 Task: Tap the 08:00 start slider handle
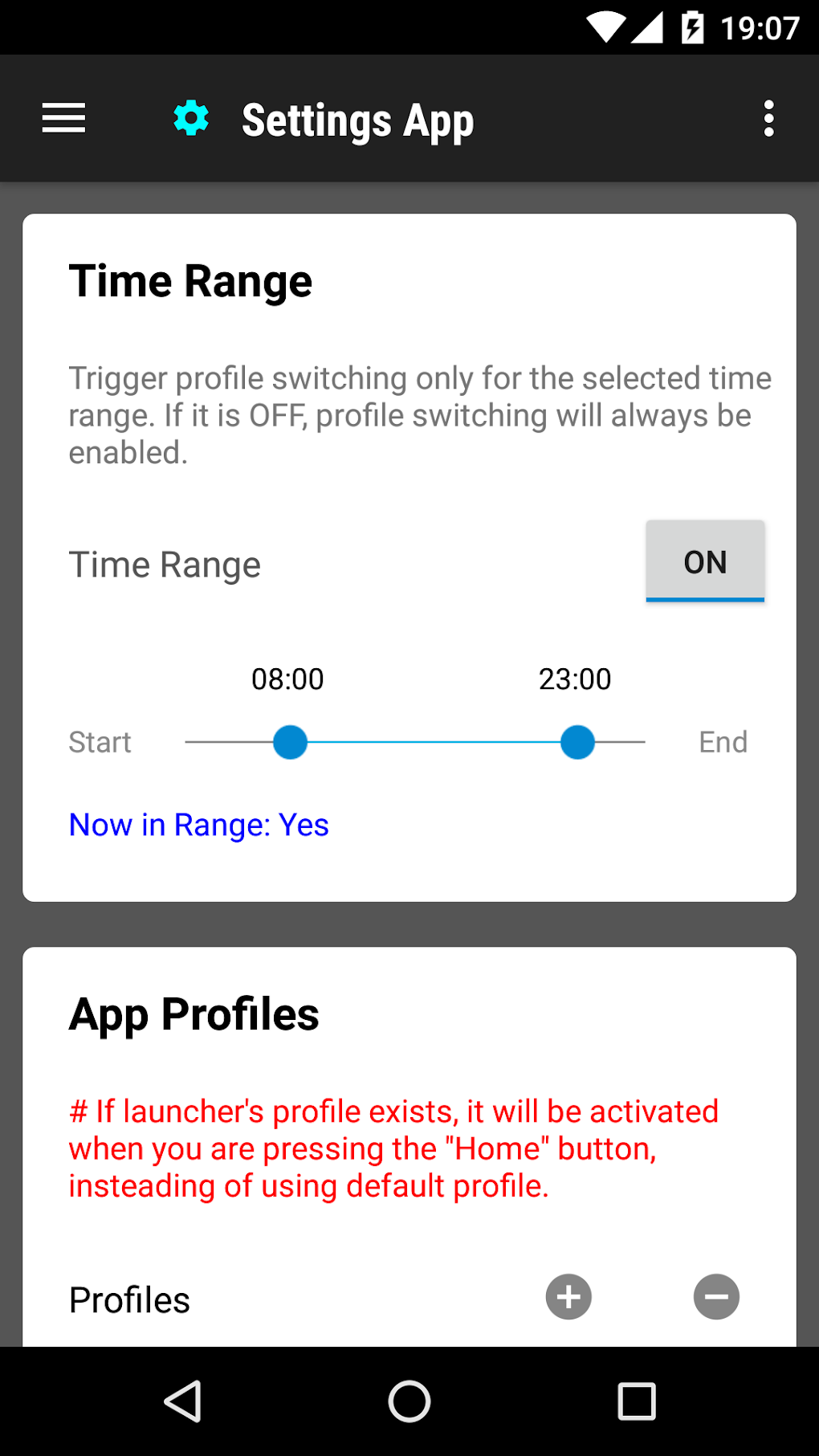pyautogui.click(x=290, y=742)
